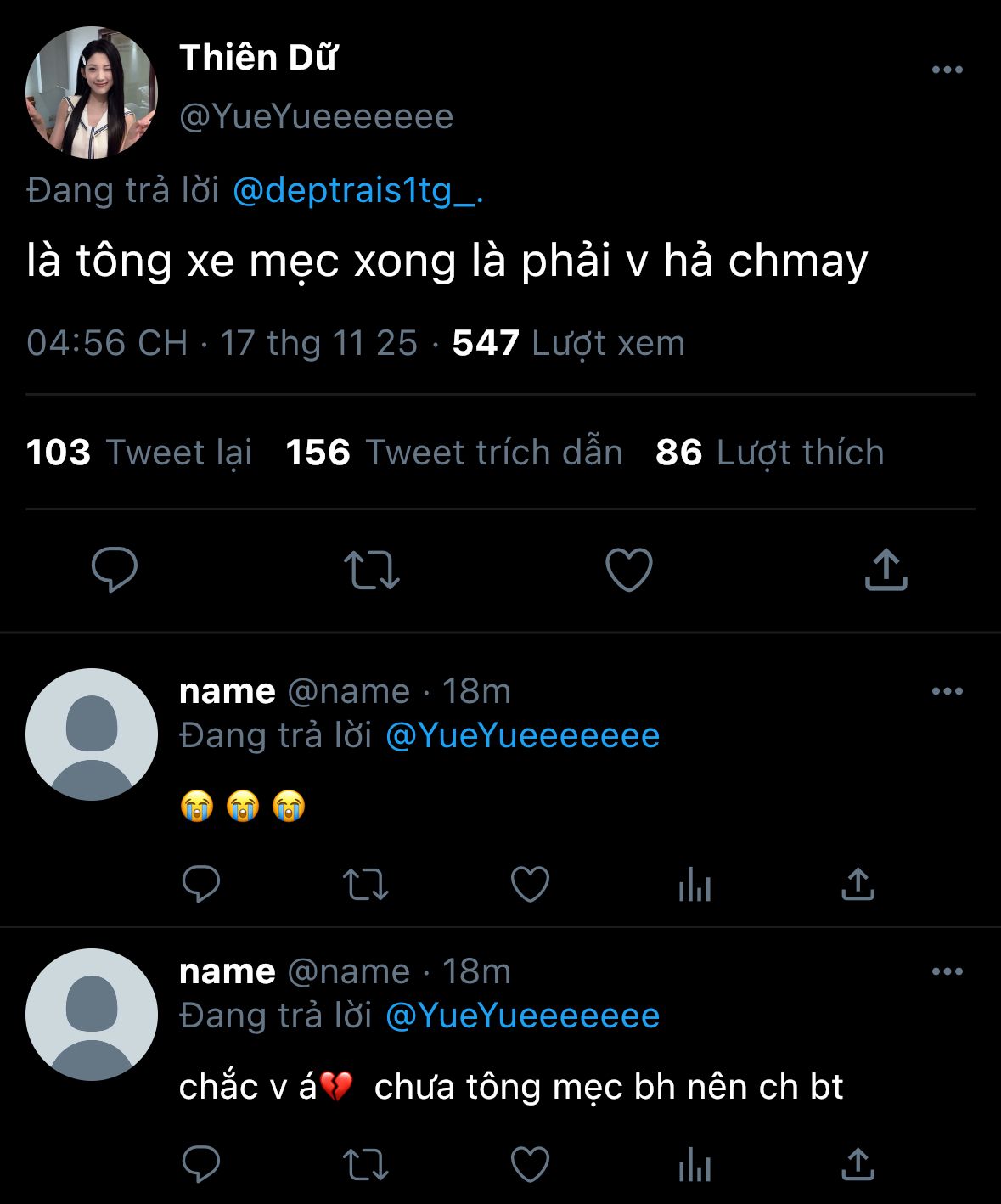View analytics of the crying emoji reply
Screen dimensions: 1001x1204
pos(695,885)
